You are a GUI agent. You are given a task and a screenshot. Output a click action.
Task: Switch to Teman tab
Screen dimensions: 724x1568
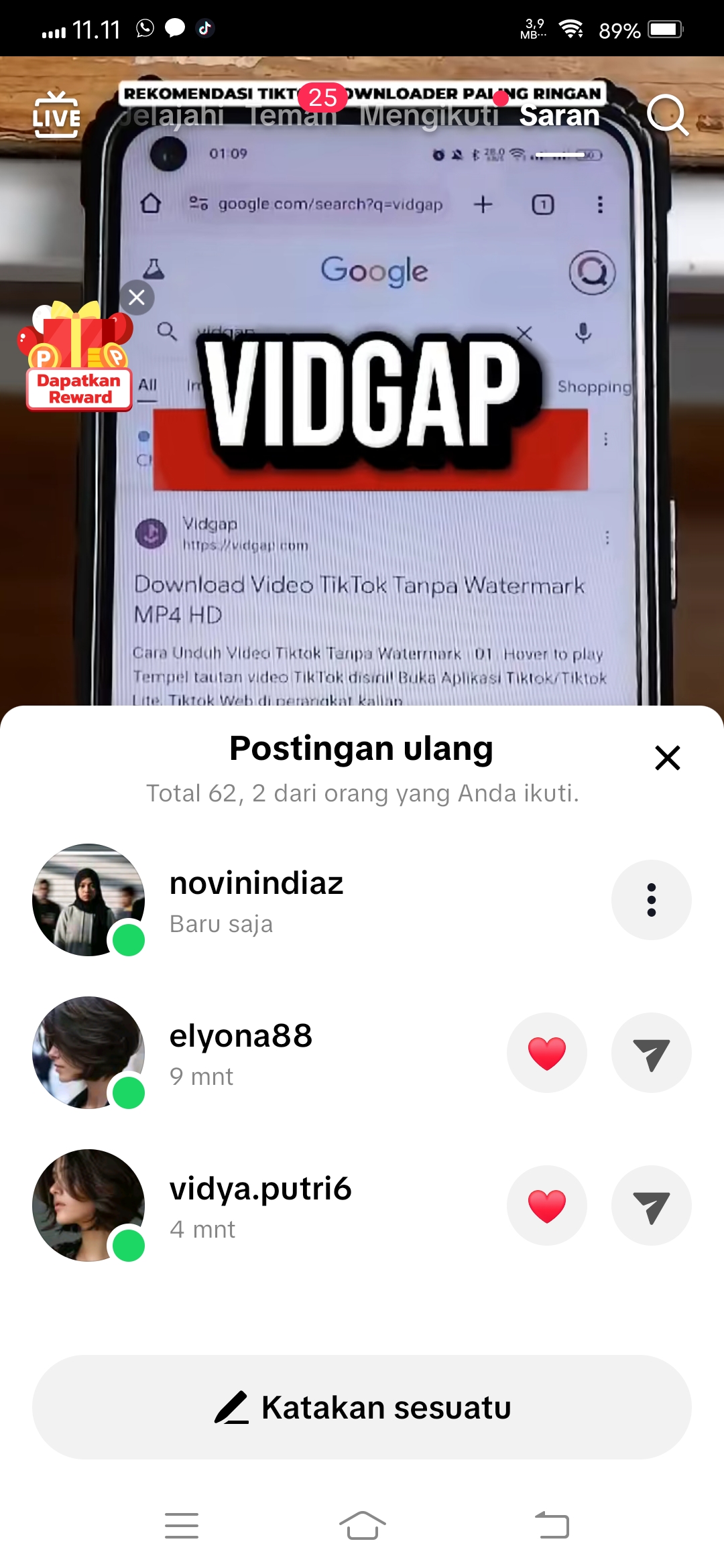click(292, 117)
